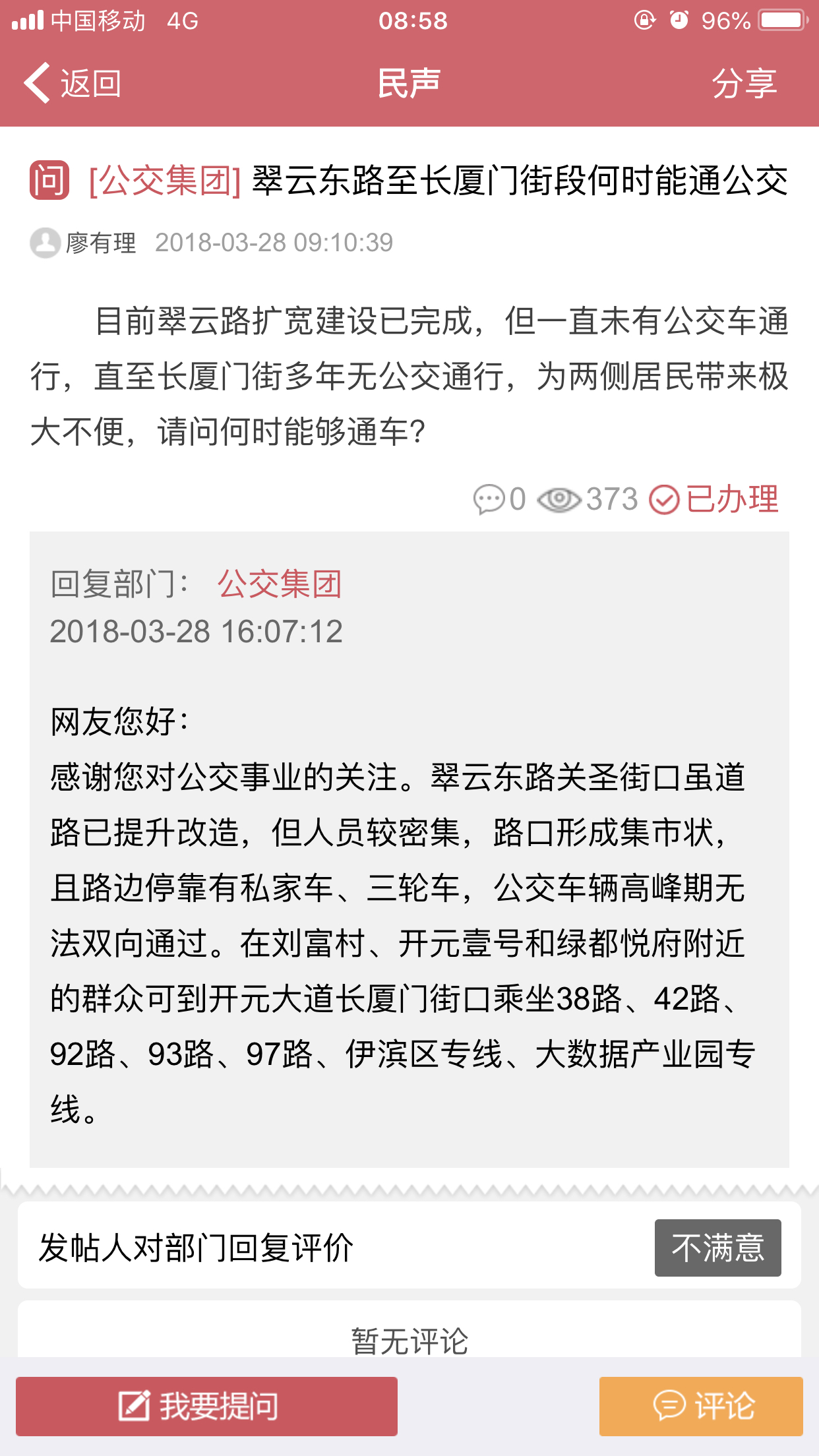View poster 廖有理's profile avatar
This screenshot has width=819, height=1456.
pos(45,243)
